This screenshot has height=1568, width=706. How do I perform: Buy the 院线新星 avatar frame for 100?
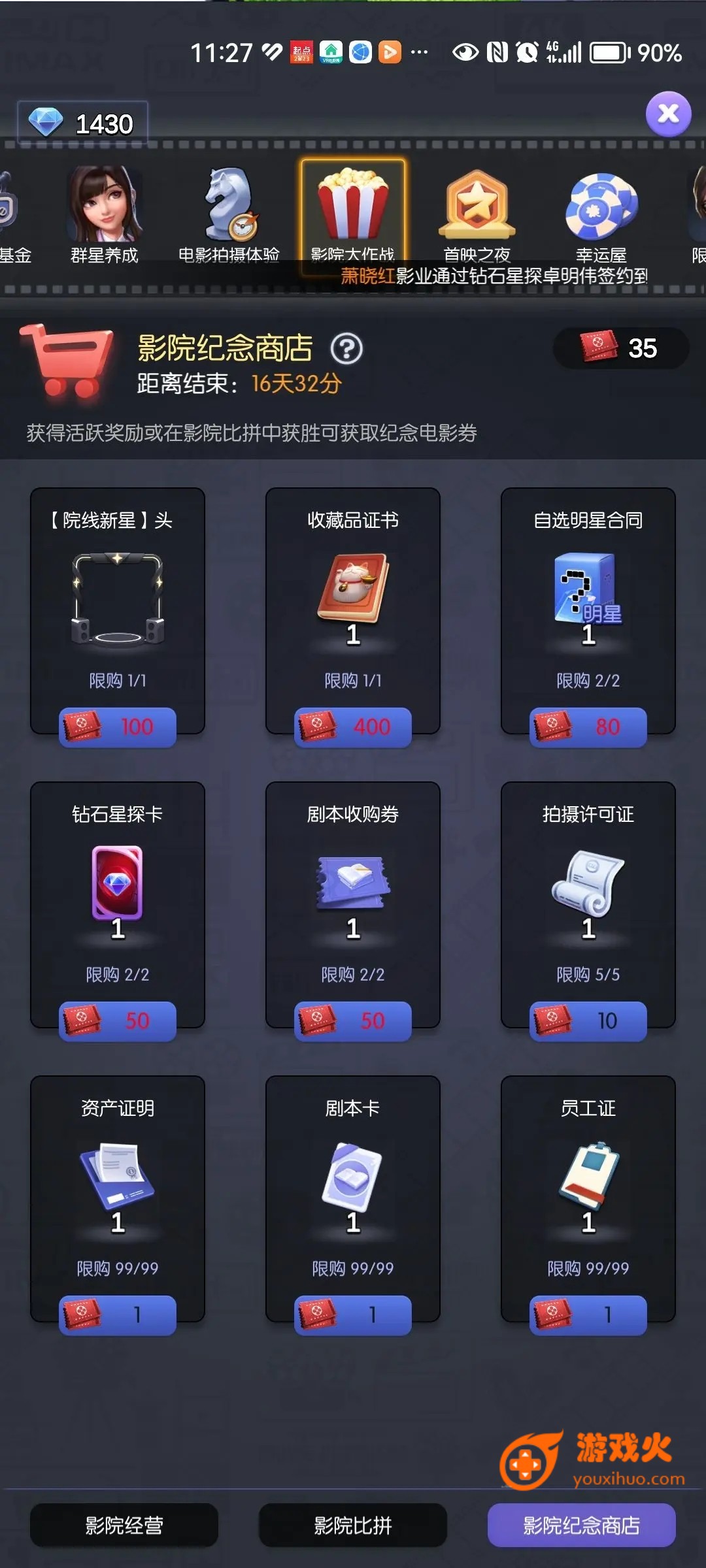pos(118,727)
